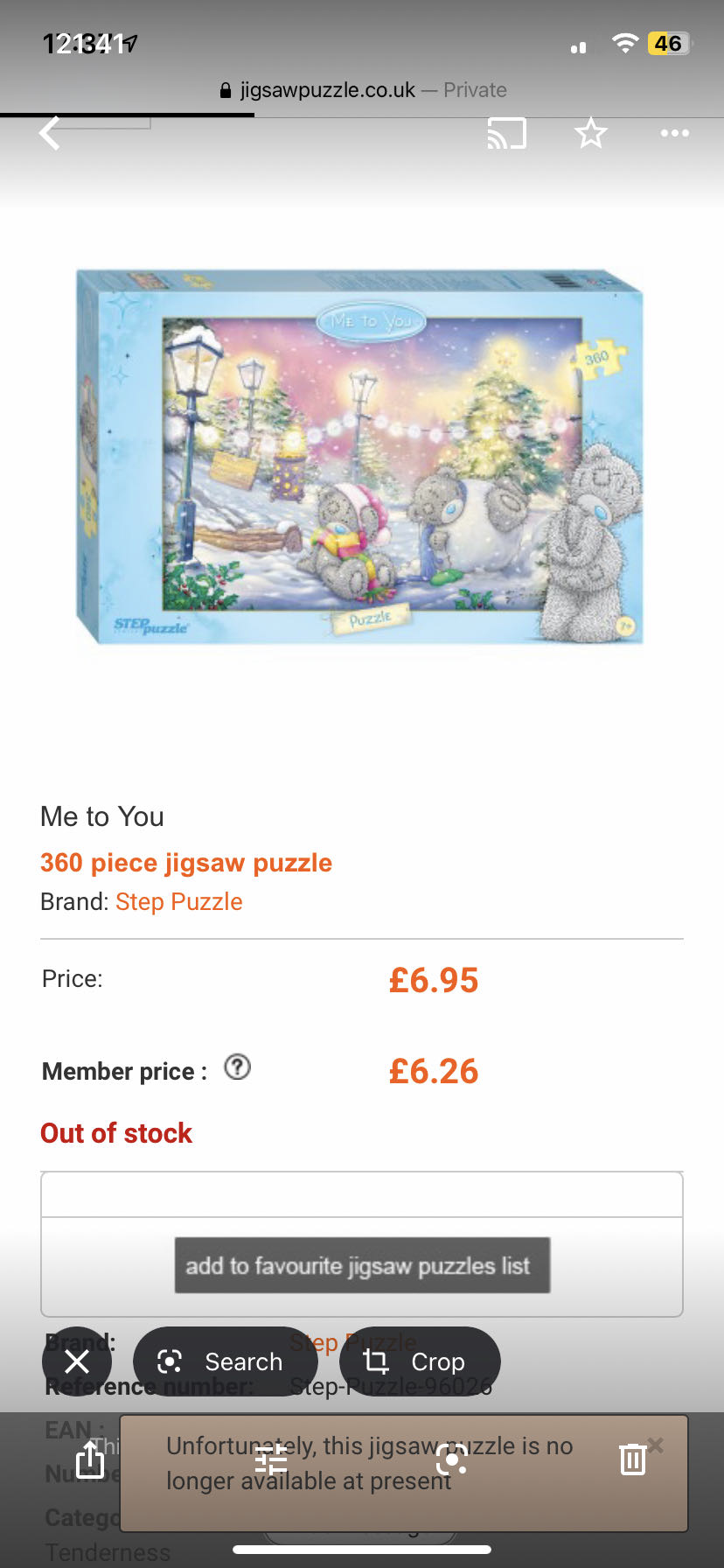Image resolution: width=724 pixels, height=1568 pixels.
Task: Dismiss the suggestion chips with the X
Action: point(77,1361)
